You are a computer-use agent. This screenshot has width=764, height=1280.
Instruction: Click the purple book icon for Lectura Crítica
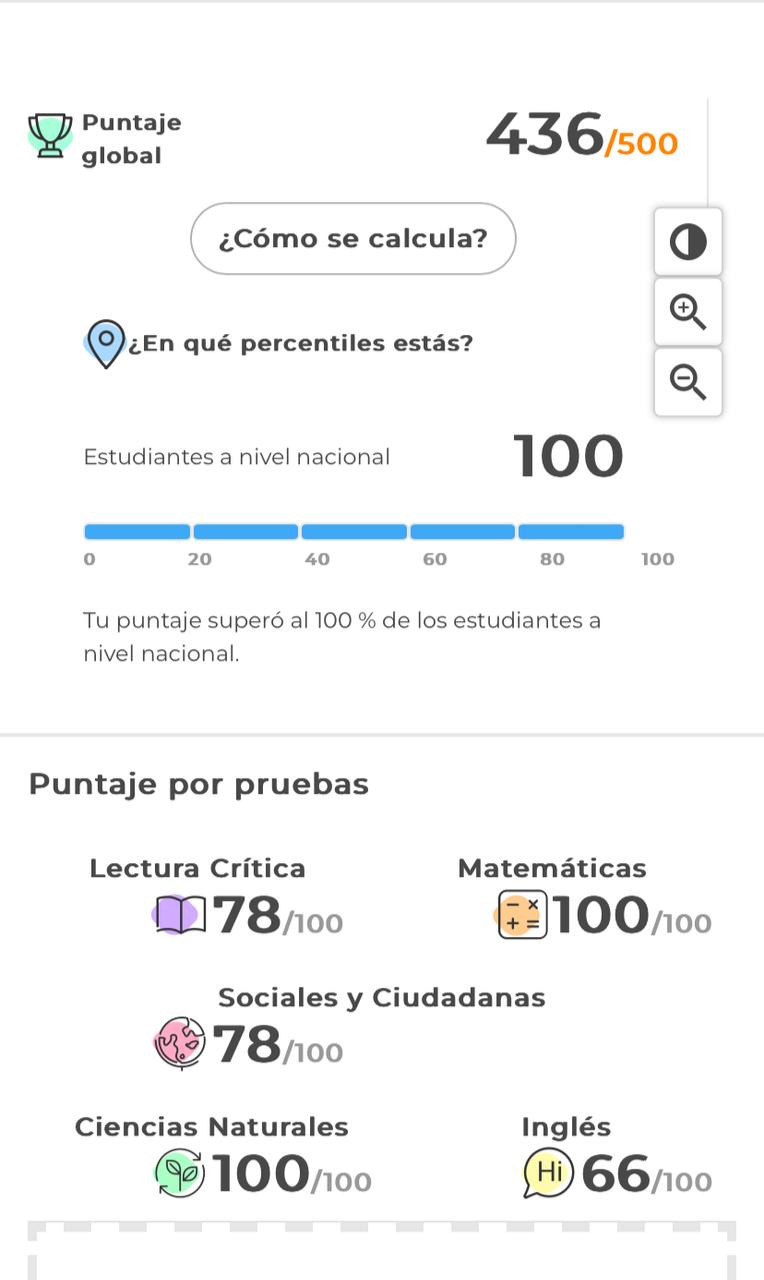(x=181, y=915)
